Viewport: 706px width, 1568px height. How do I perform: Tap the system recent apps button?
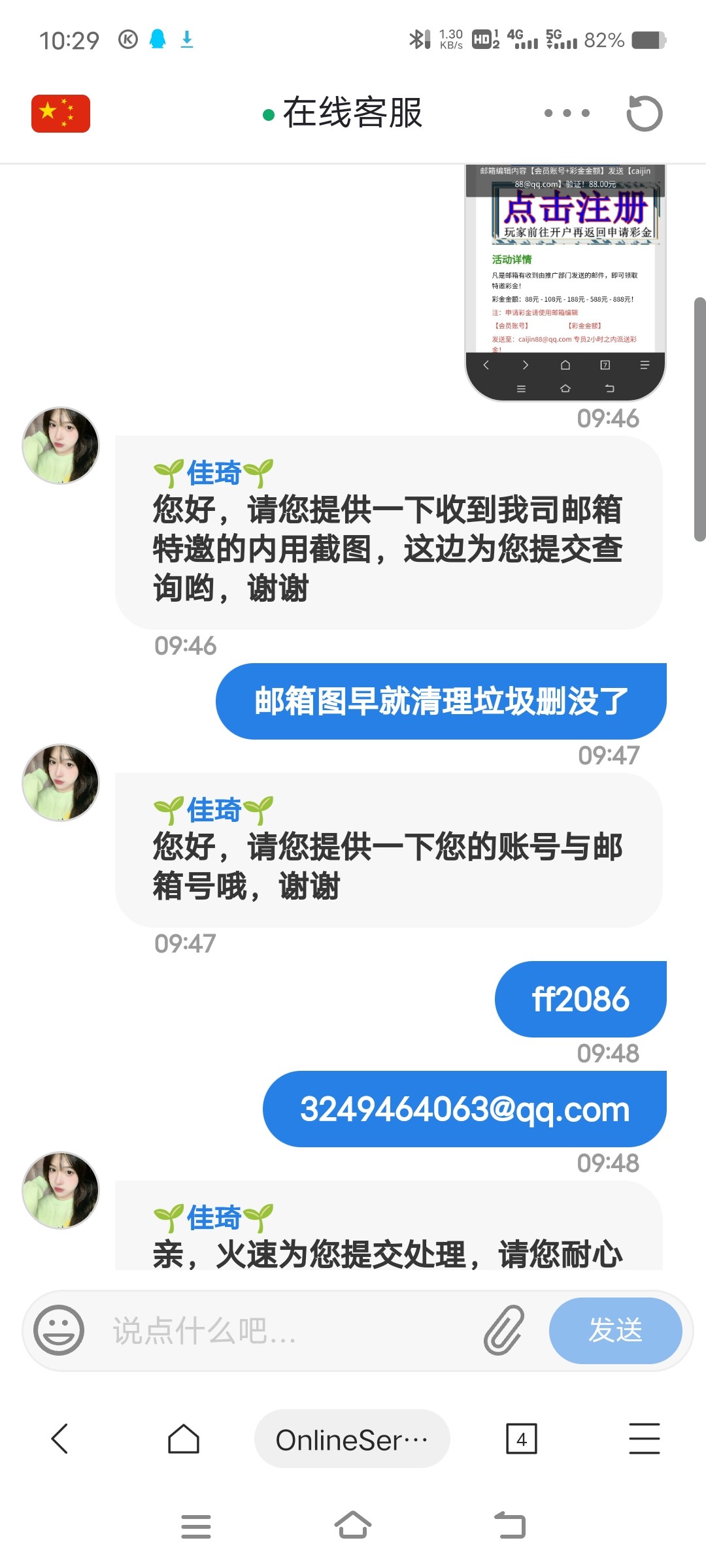pyautogui.click(x=195, y=1526)
